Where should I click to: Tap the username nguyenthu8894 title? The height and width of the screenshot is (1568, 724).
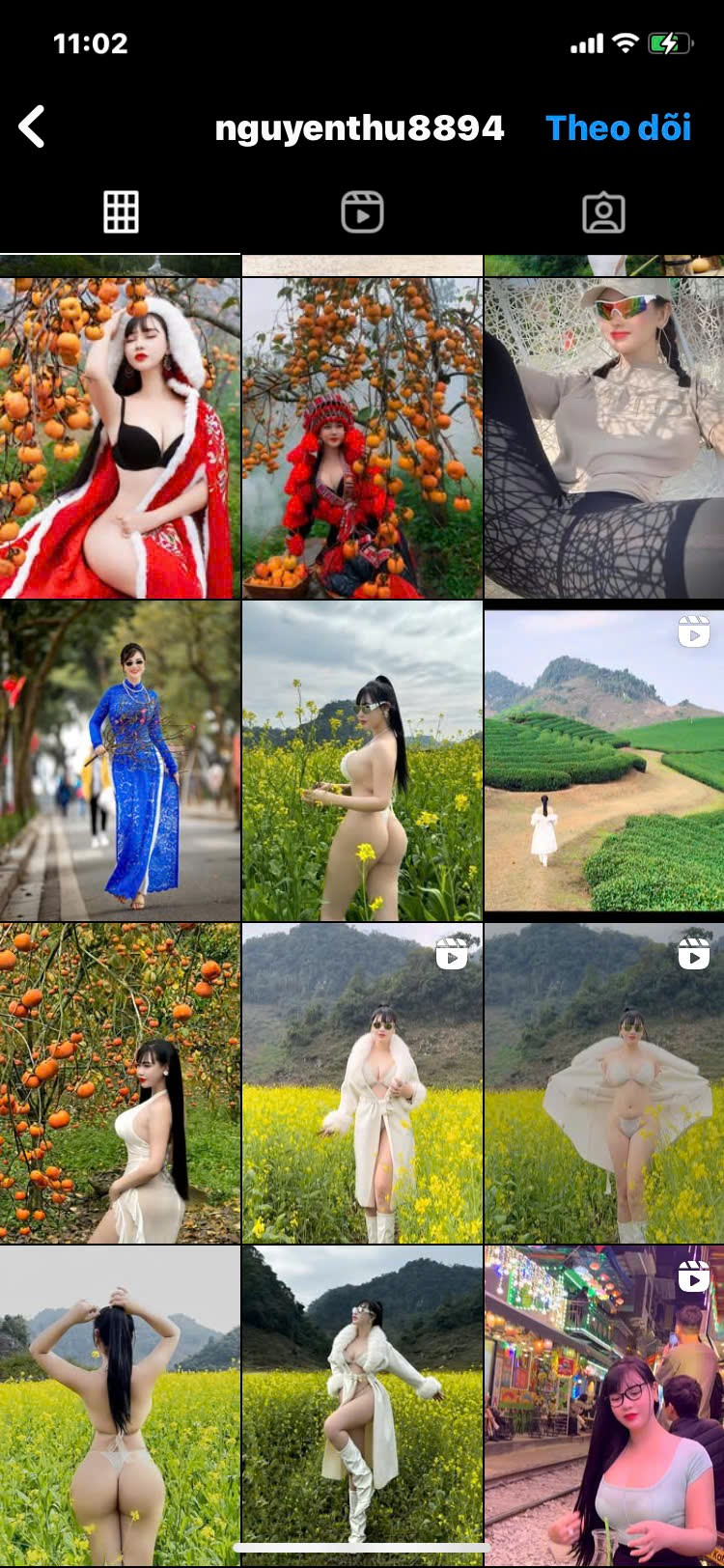[360, 127]
